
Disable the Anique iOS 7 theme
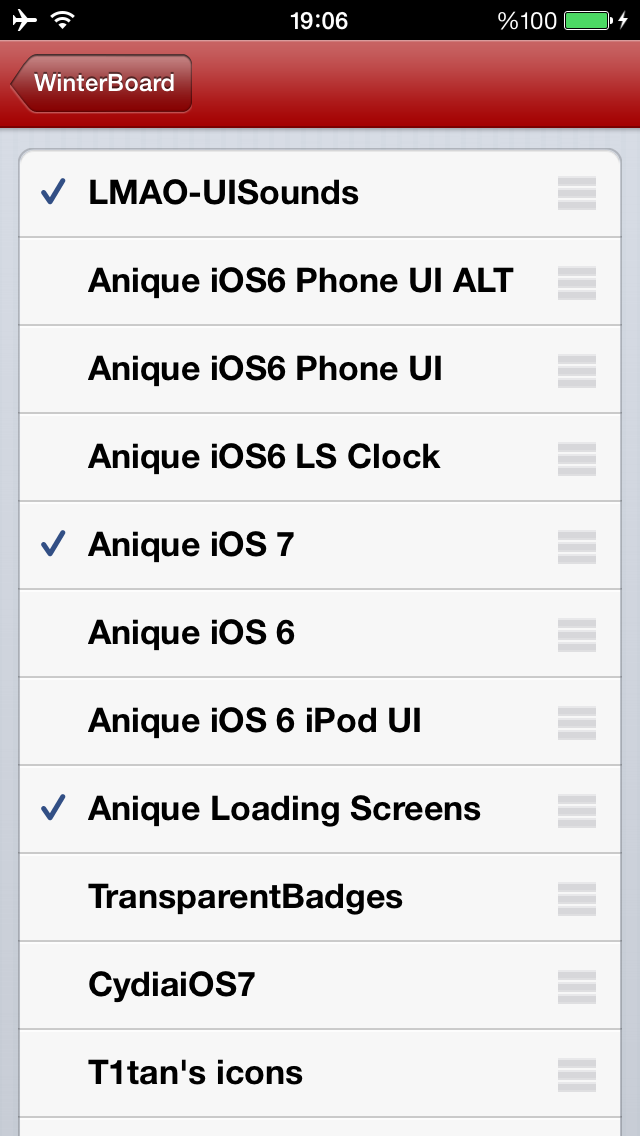point(320,546)
